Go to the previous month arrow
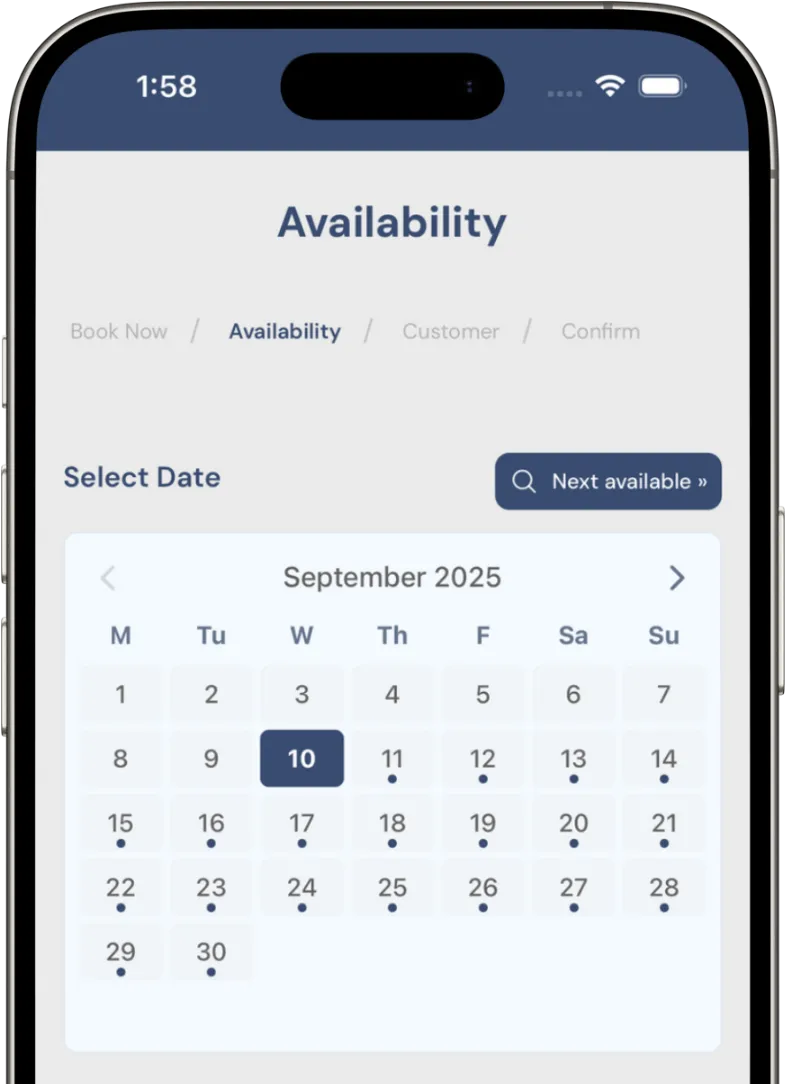This screenshot has width=786, height=1084. point(108,577)
